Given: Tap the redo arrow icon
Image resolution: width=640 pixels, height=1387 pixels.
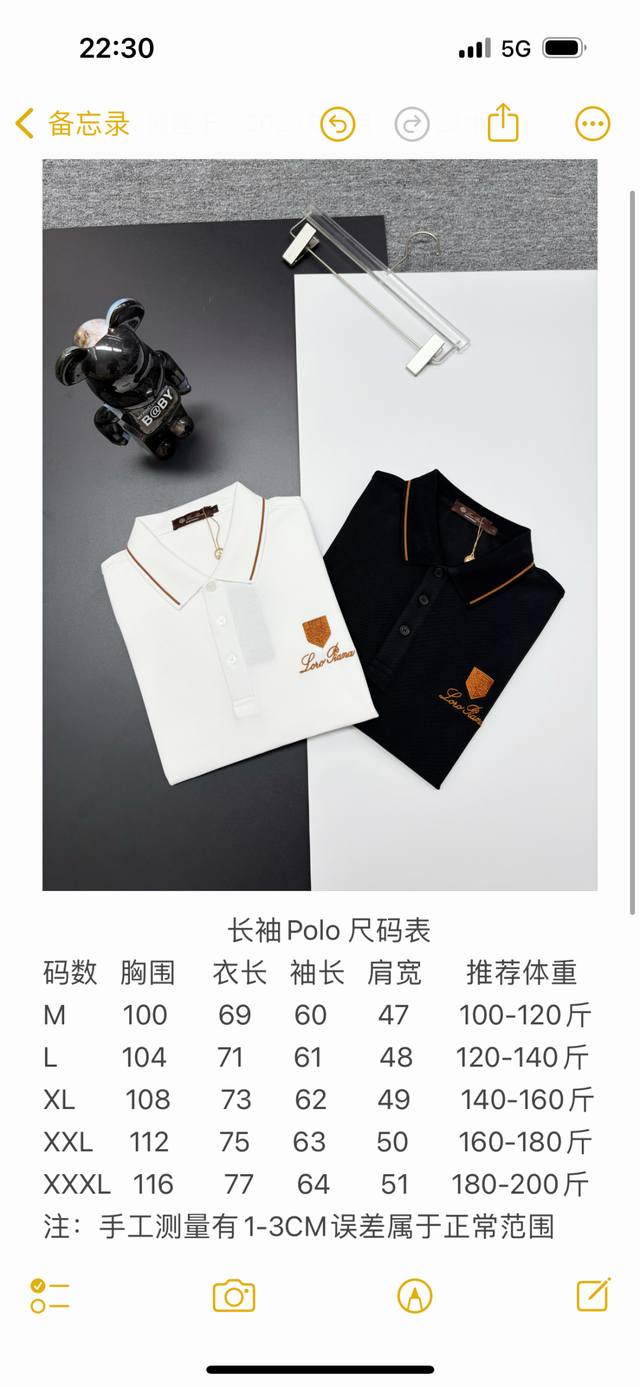Looking at the screenshot, I should (x=411, y=124).
